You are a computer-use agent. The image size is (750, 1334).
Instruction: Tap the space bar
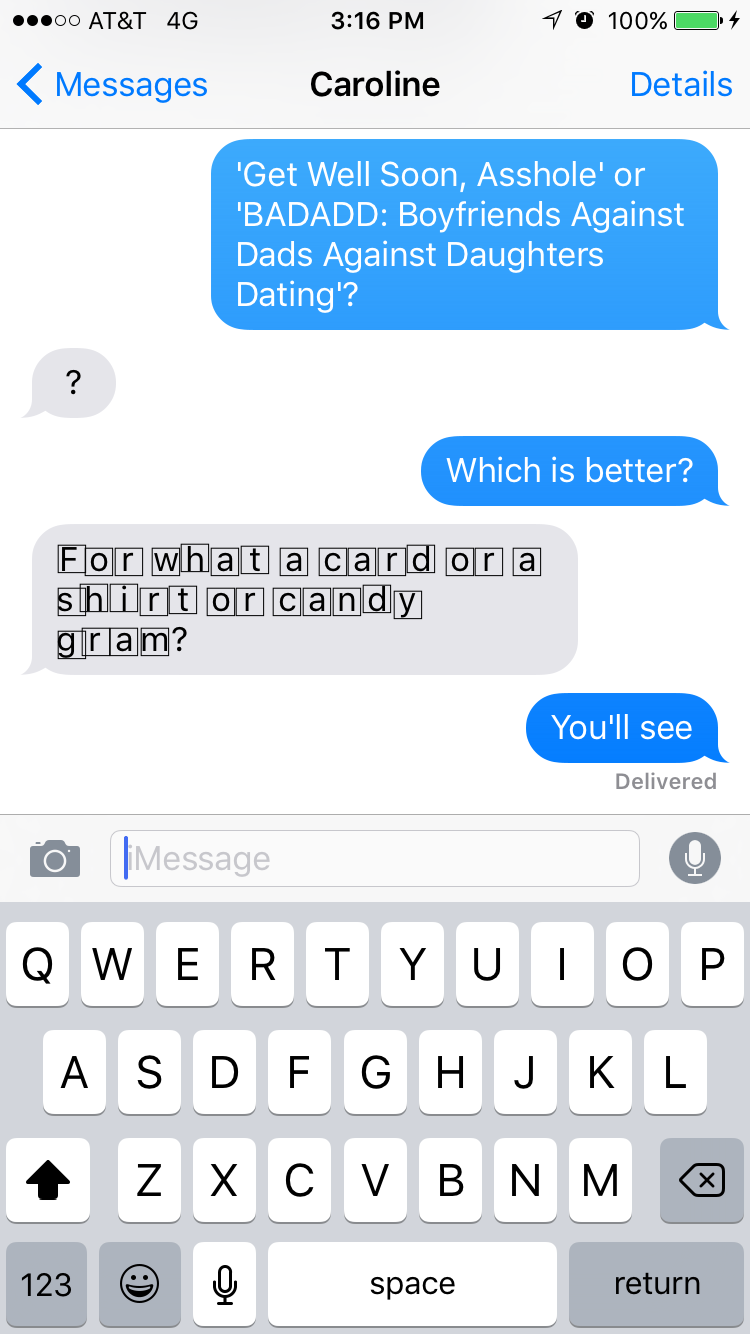point(412,1284)
